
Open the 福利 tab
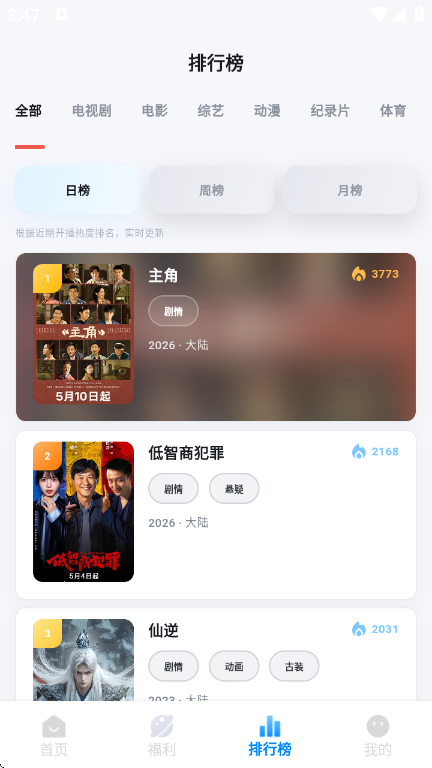coord(162,736)
